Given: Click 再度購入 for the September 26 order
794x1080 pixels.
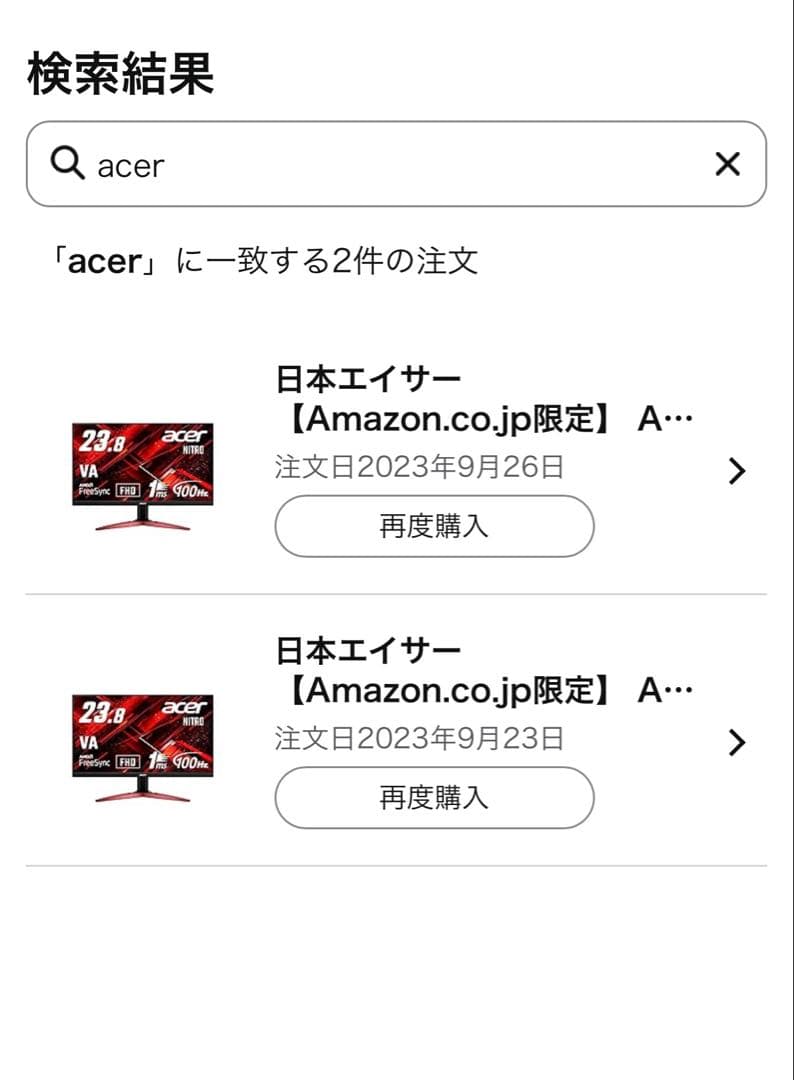Looking at the screenshot, I should 433,525.
